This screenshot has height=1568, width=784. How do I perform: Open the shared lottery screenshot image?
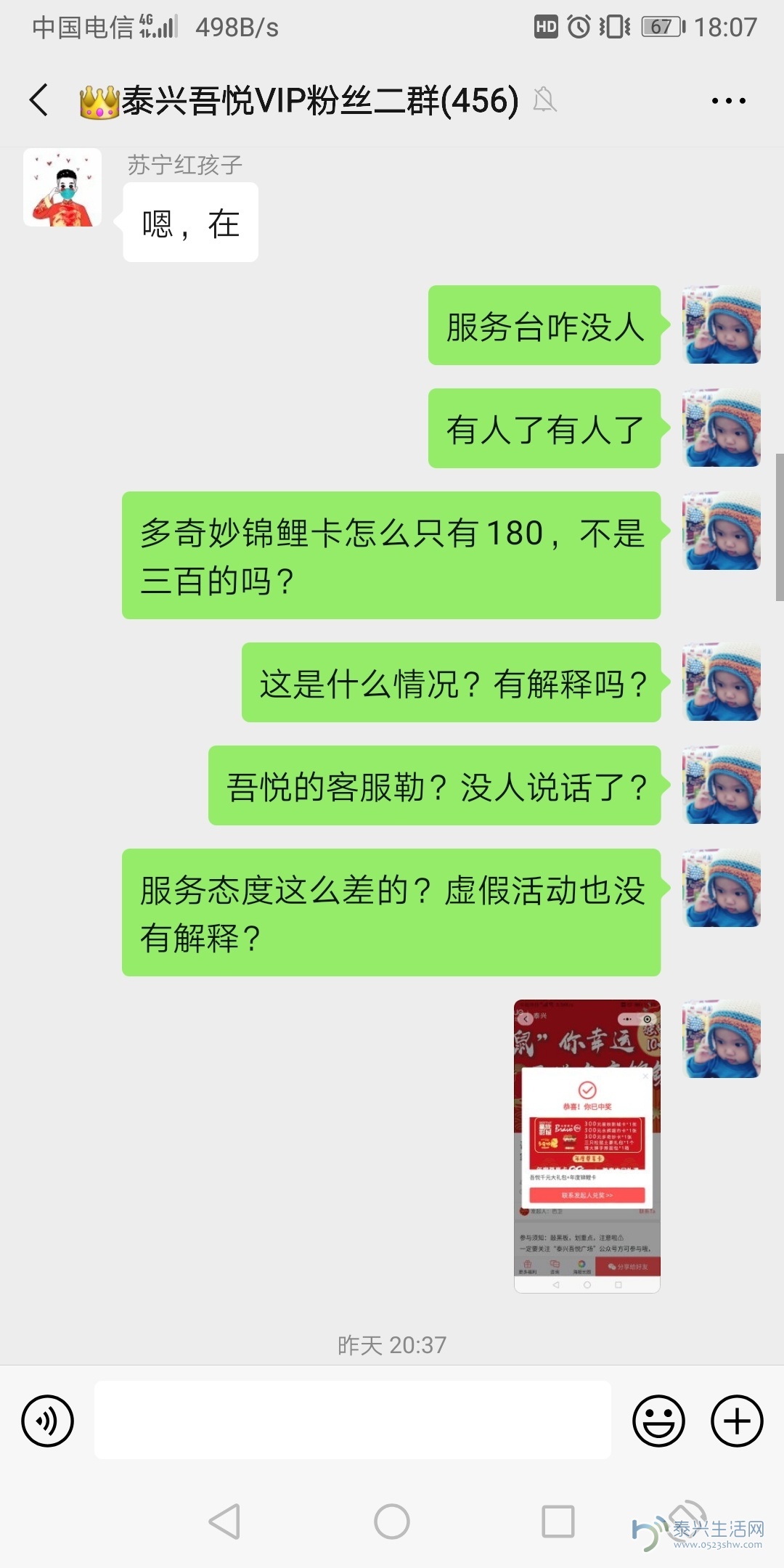coord(587,1146)
